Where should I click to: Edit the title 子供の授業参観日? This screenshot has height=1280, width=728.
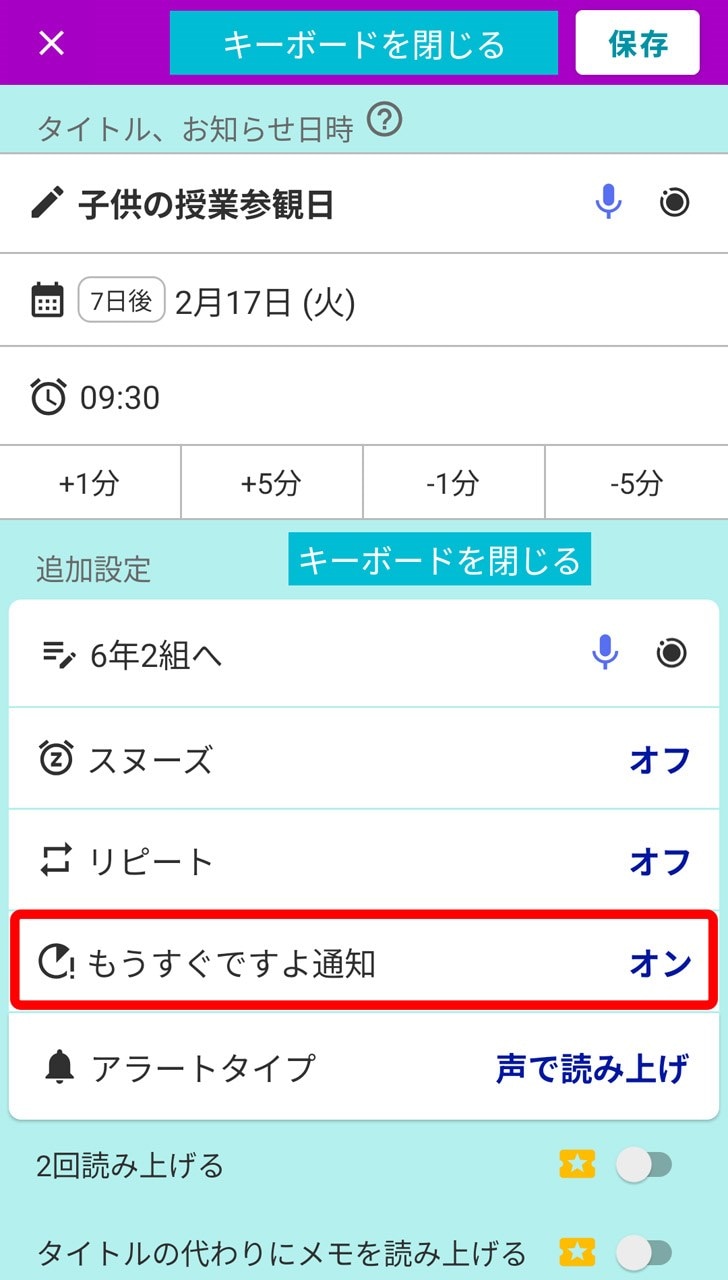(300, 204)
